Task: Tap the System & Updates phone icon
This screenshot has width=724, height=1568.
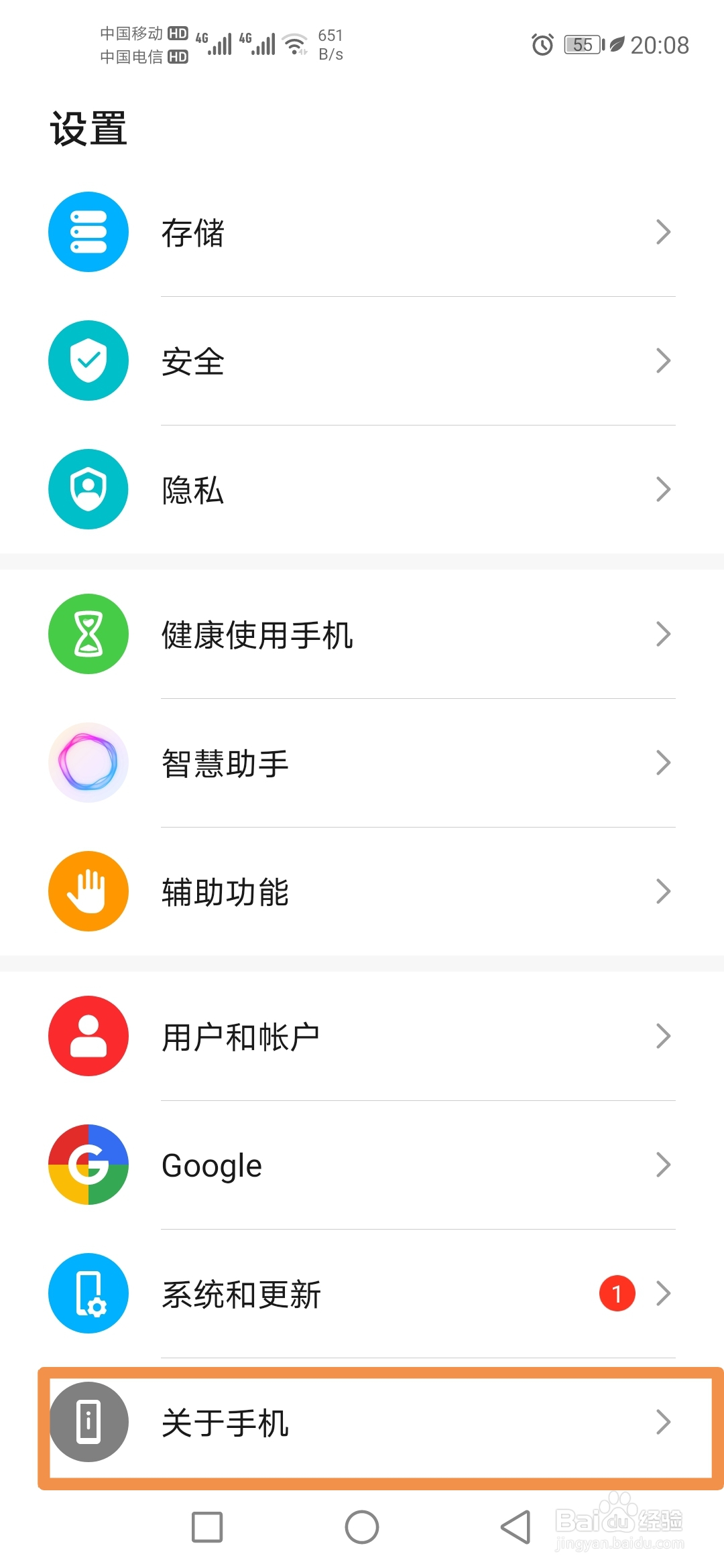Action: 88,1294
